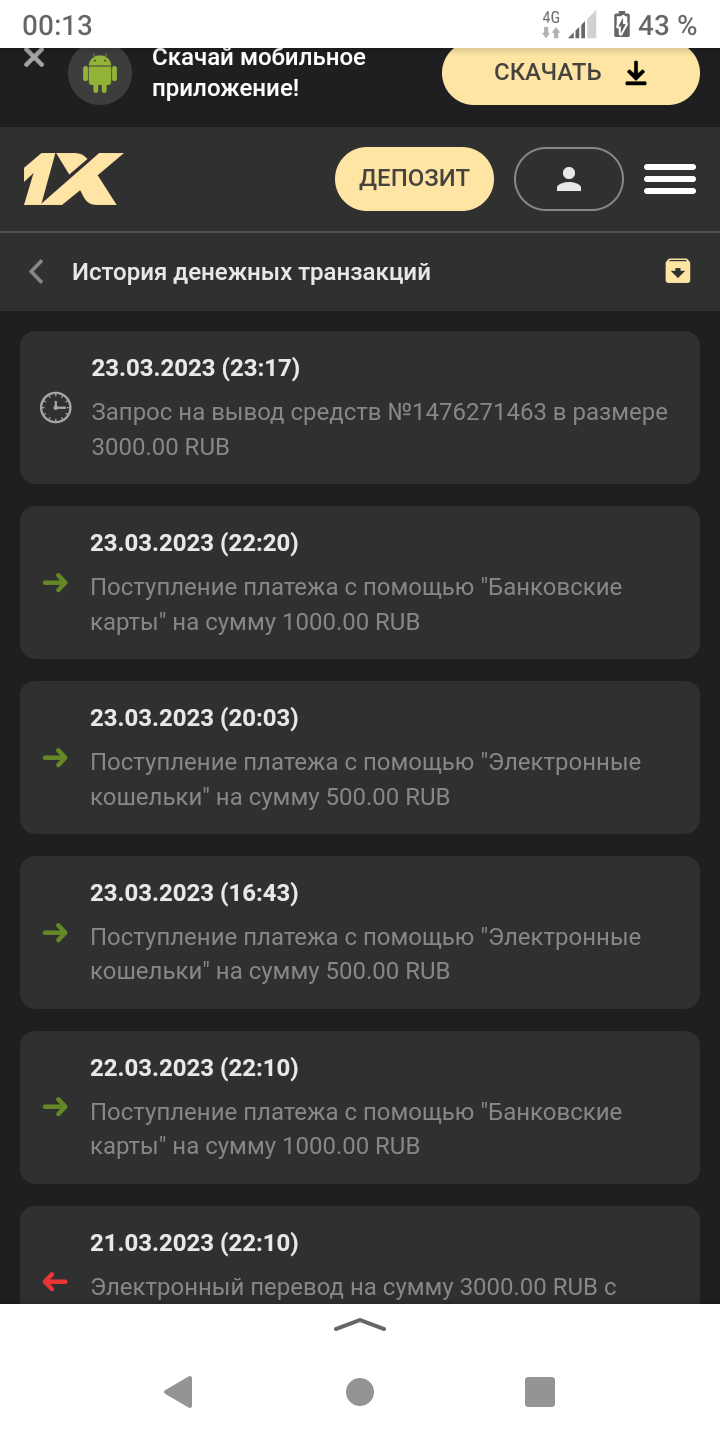
Task: Expand the bottom panel chevron
Action: tap(360, 1325)
